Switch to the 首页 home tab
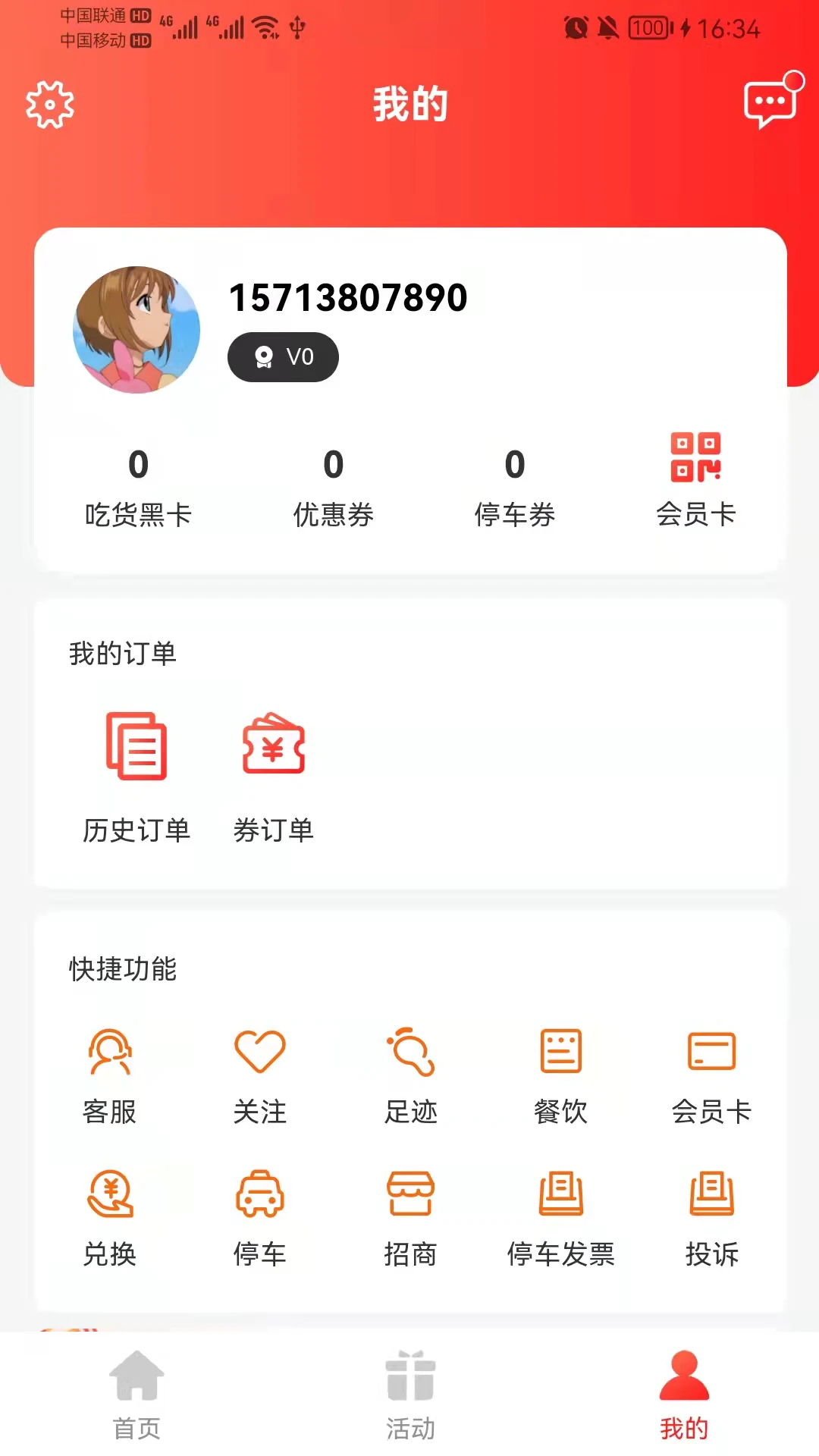Image resolution: width=819 pixels, height=1456 pixels. 136,1395
